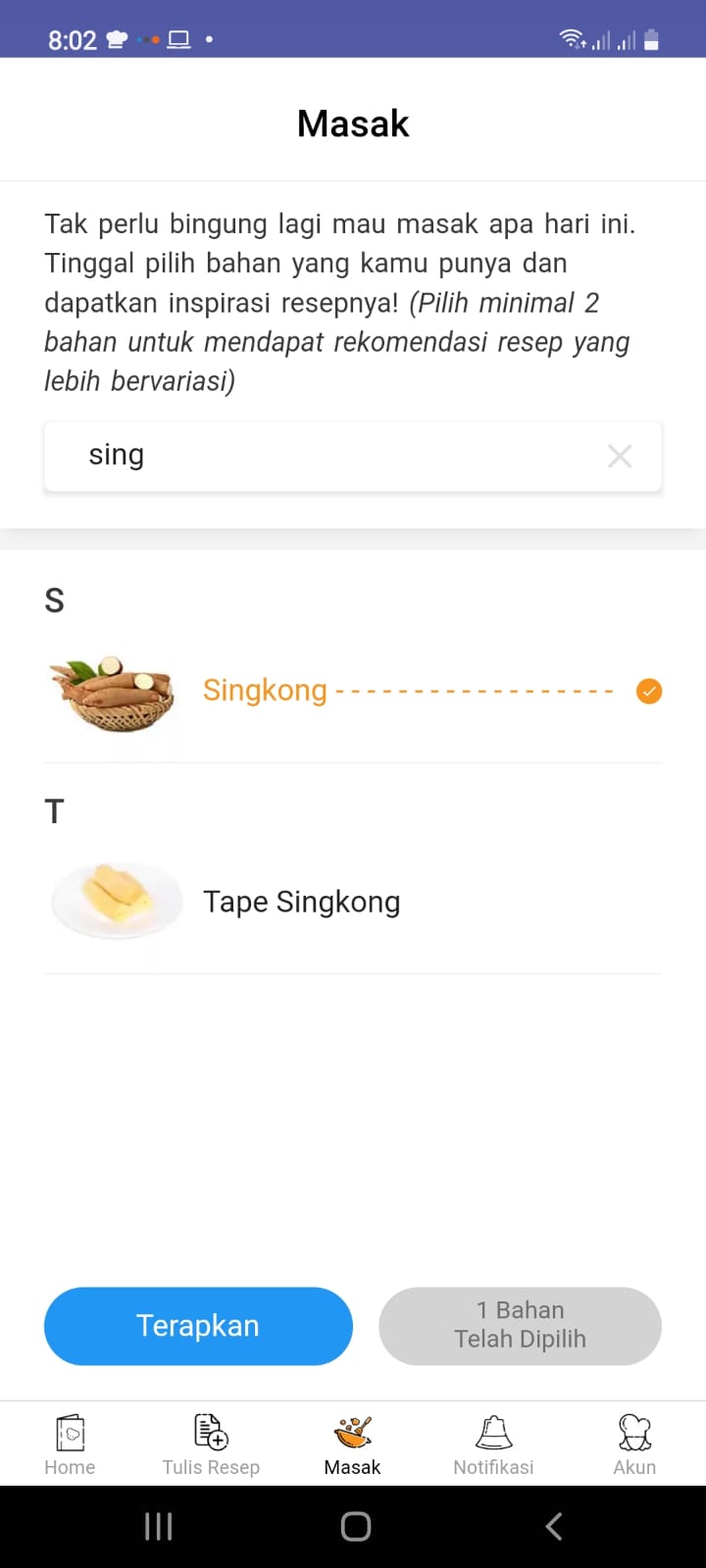This screenshot has height=1568, width=706.
Task: View the 1 Bahan Telah Dipilih list
Action: pyautogui.click(x=520, y=1326)
